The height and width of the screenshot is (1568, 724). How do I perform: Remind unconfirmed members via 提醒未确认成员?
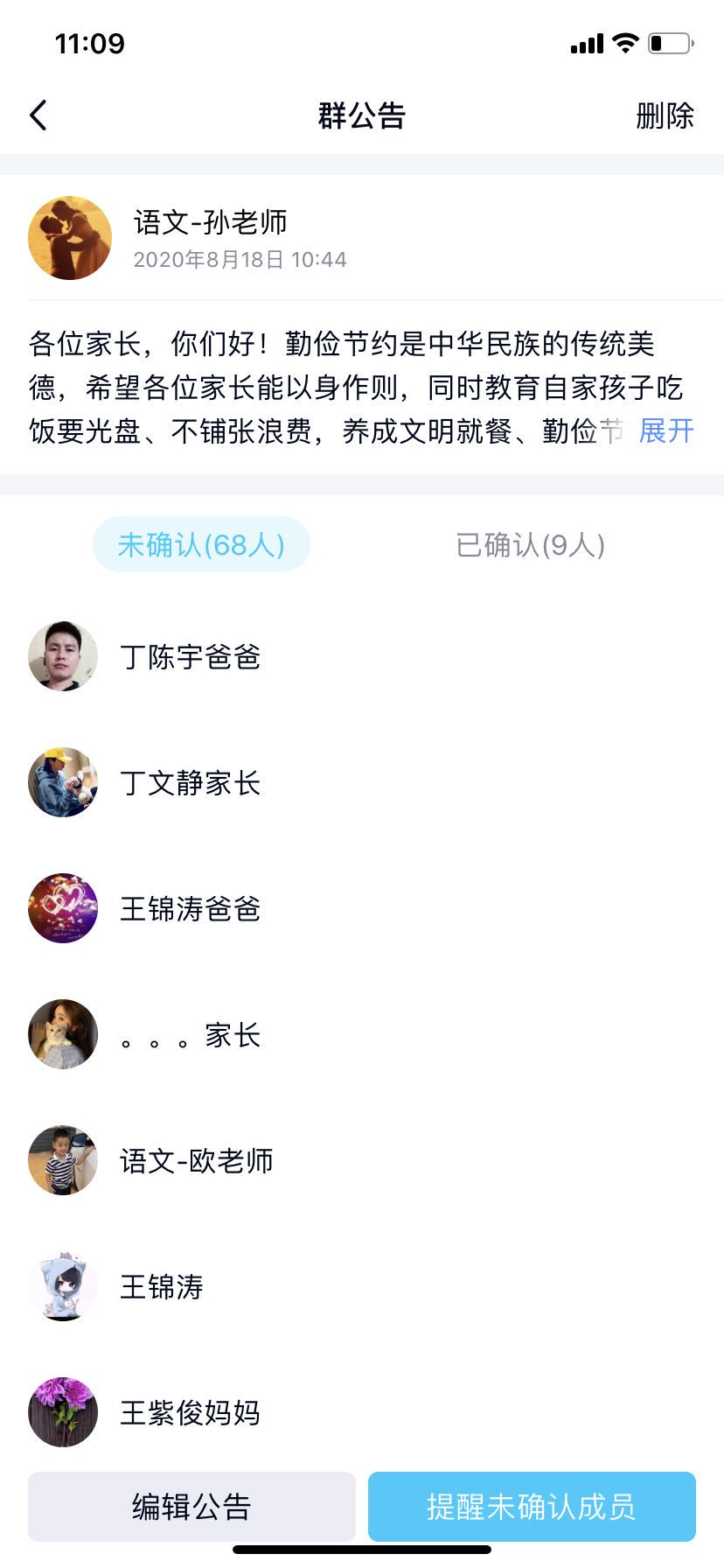(x=532, y=1507)
